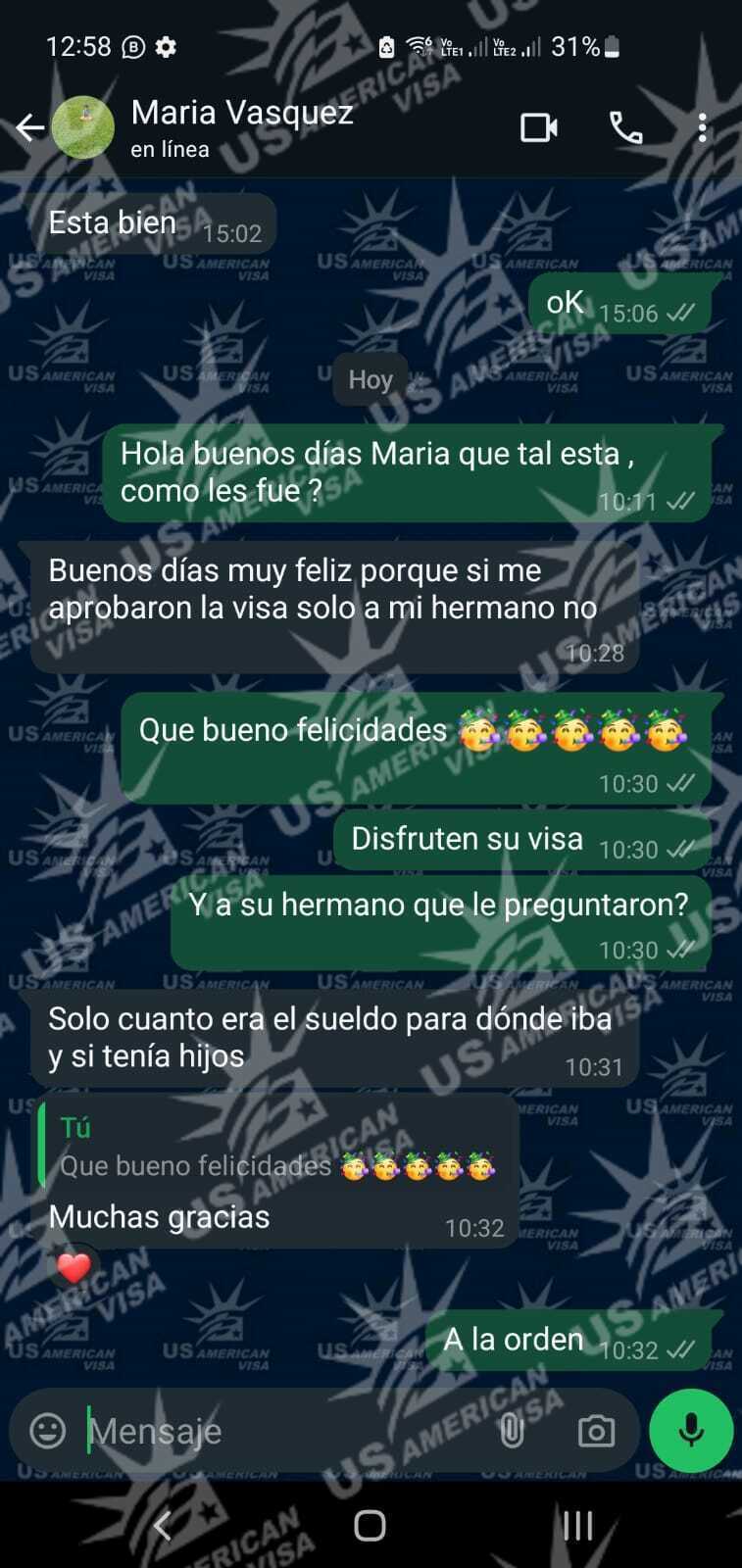Open the system recent apps view

pyautogui.click(x=577, y=1525)
